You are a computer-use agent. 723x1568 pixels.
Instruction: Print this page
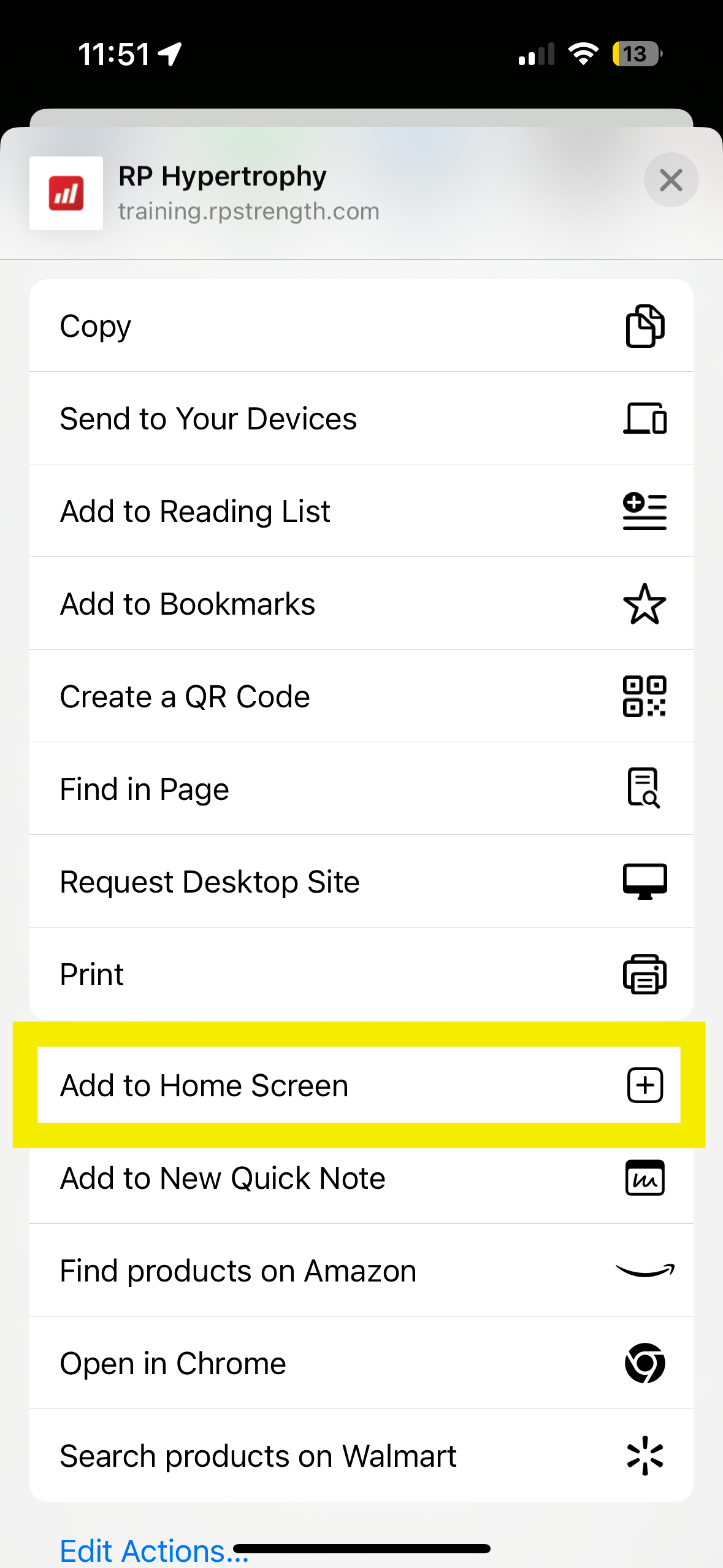pyautogui.click(x=361, y=974)
